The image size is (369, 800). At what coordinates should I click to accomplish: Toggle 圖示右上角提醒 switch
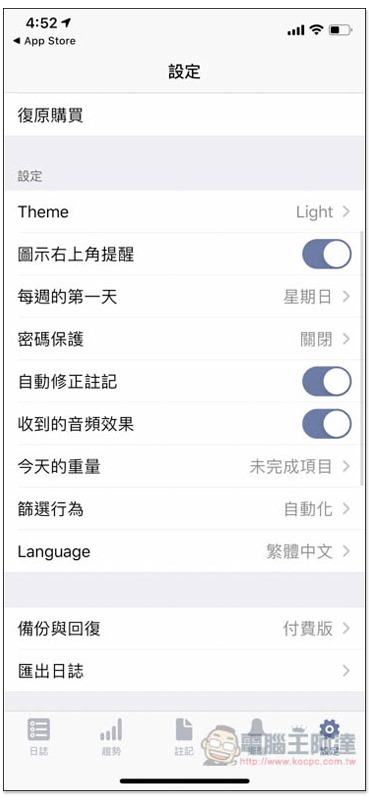coord(327,254)
